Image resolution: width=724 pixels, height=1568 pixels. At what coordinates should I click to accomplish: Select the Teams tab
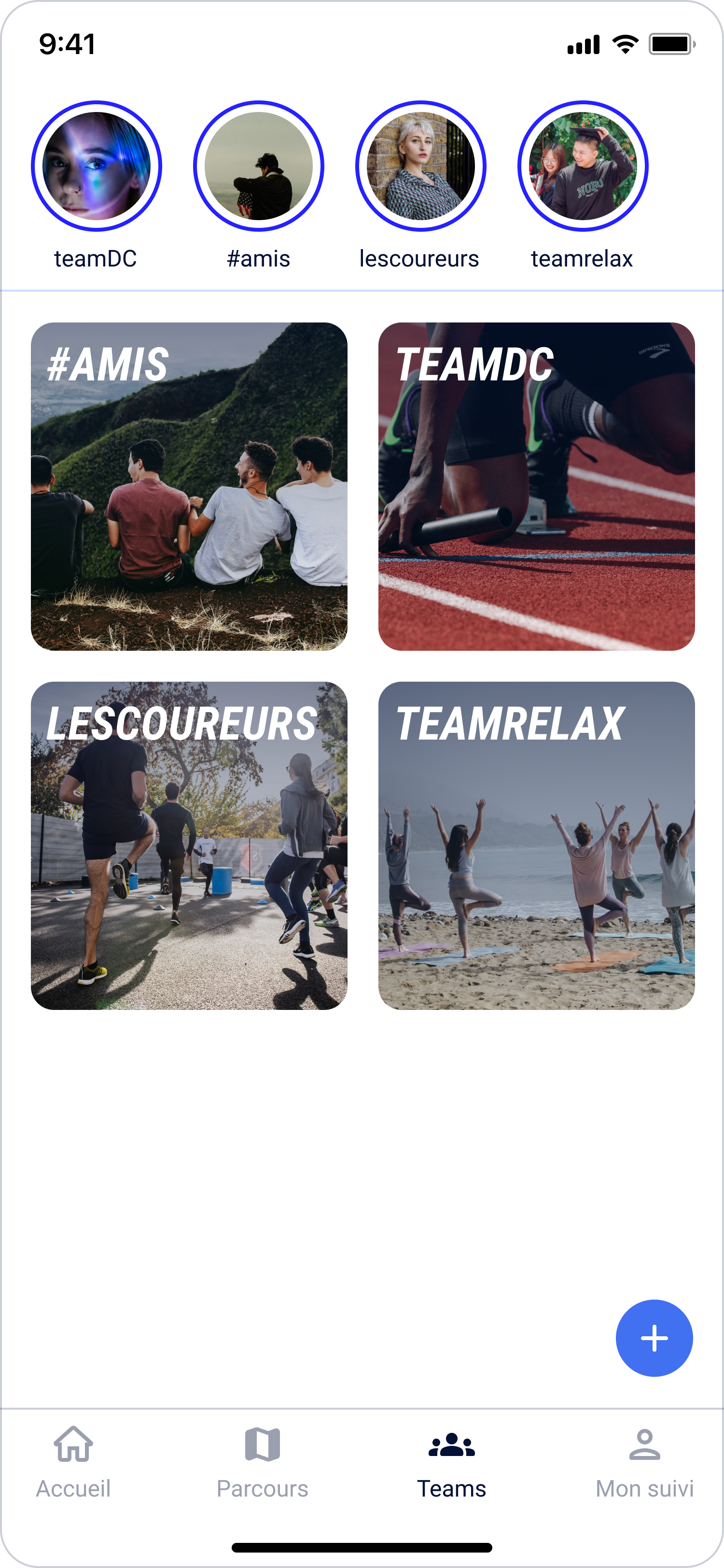click(x=451, y=1463)
